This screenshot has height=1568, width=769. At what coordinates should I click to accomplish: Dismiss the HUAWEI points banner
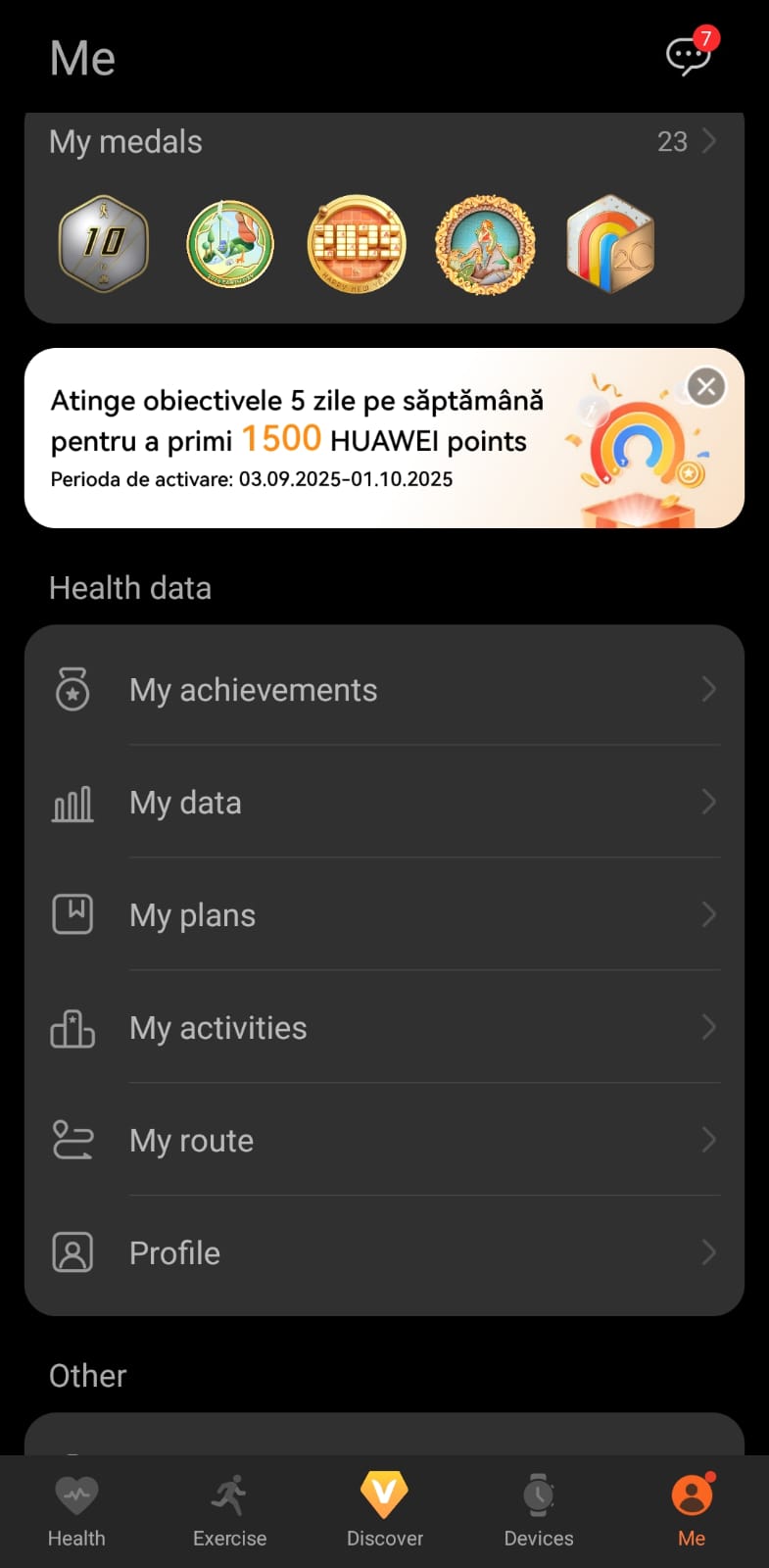tap(706, 387)
